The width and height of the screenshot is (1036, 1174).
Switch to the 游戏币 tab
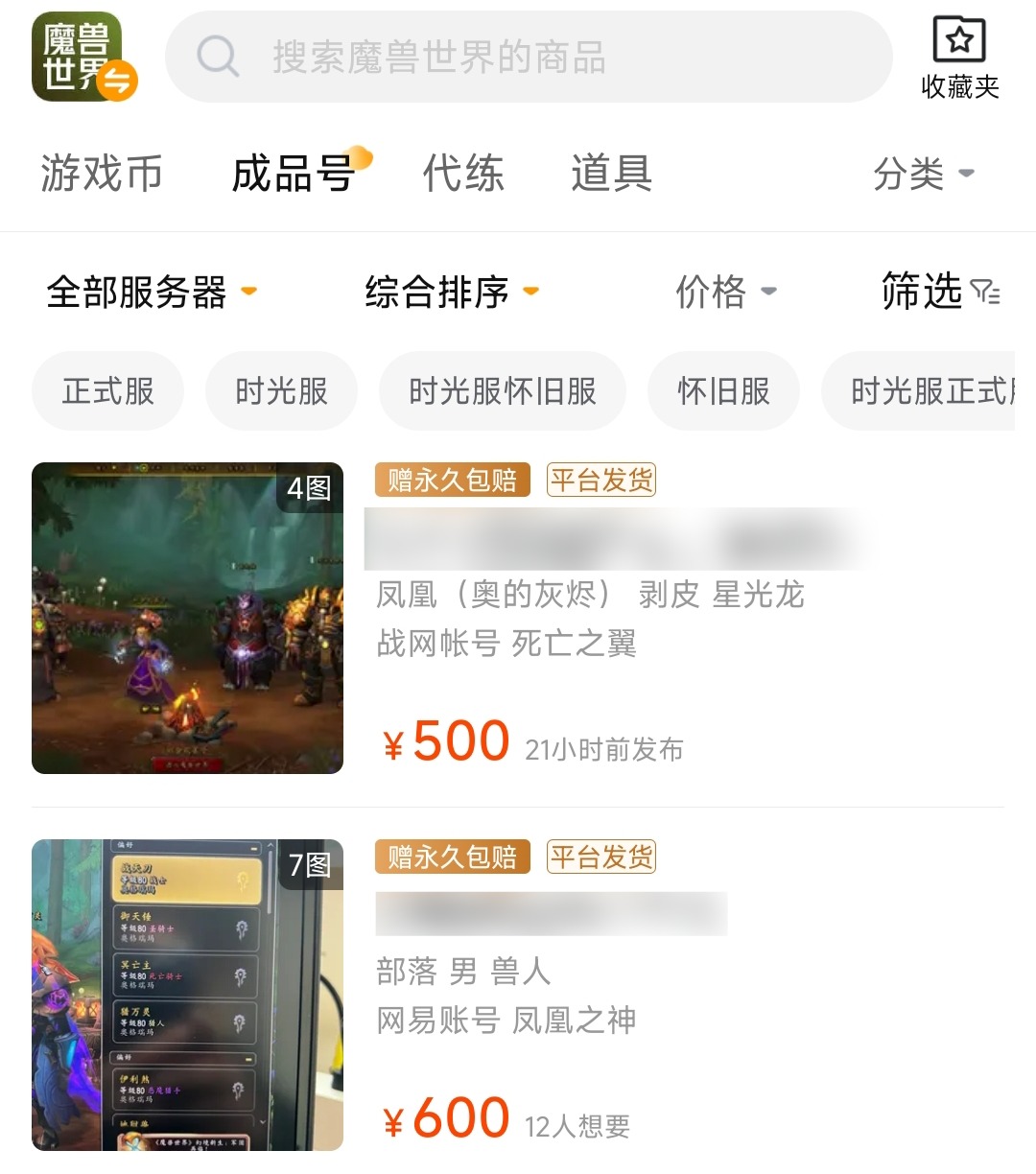click(101, 175)
